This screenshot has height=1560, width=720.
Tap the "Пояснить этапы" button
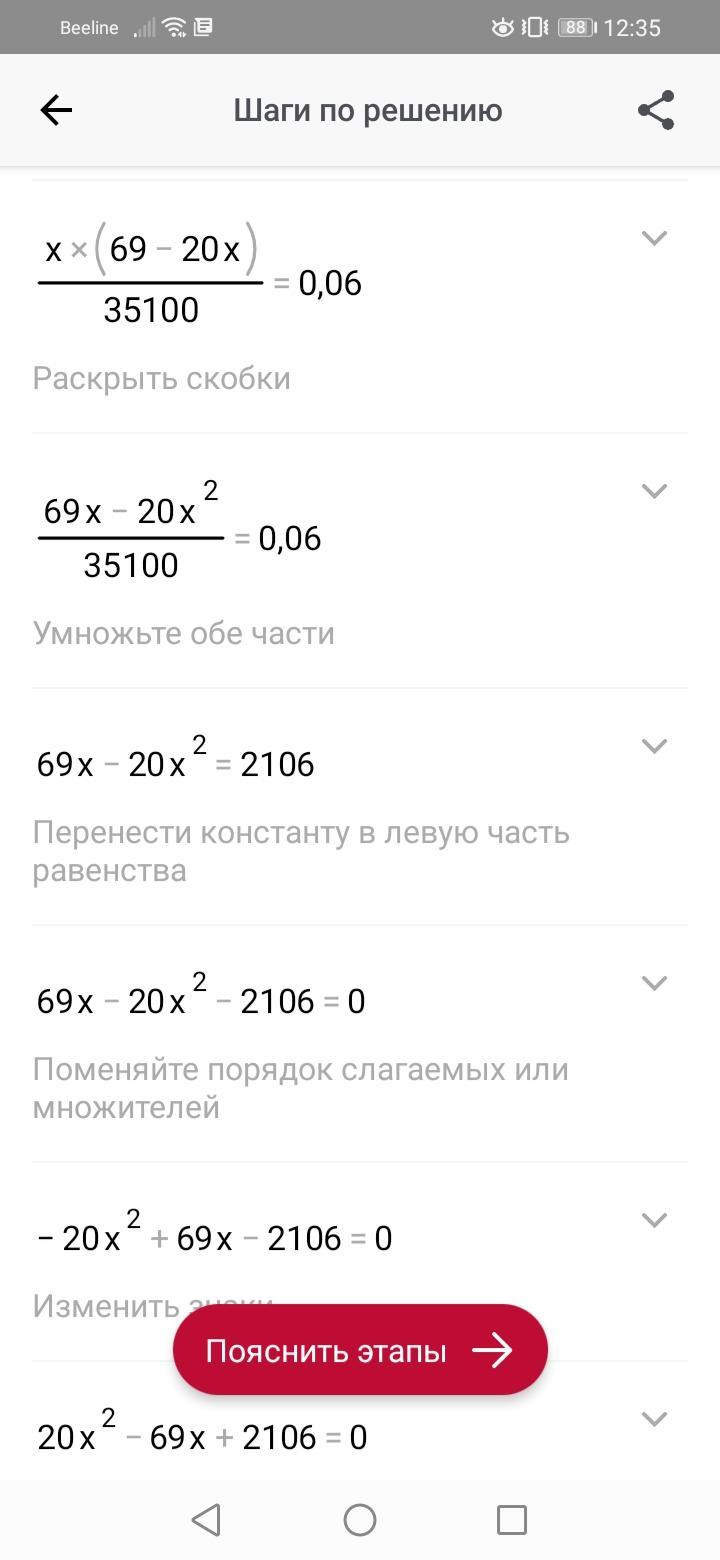click(360, 1350)
